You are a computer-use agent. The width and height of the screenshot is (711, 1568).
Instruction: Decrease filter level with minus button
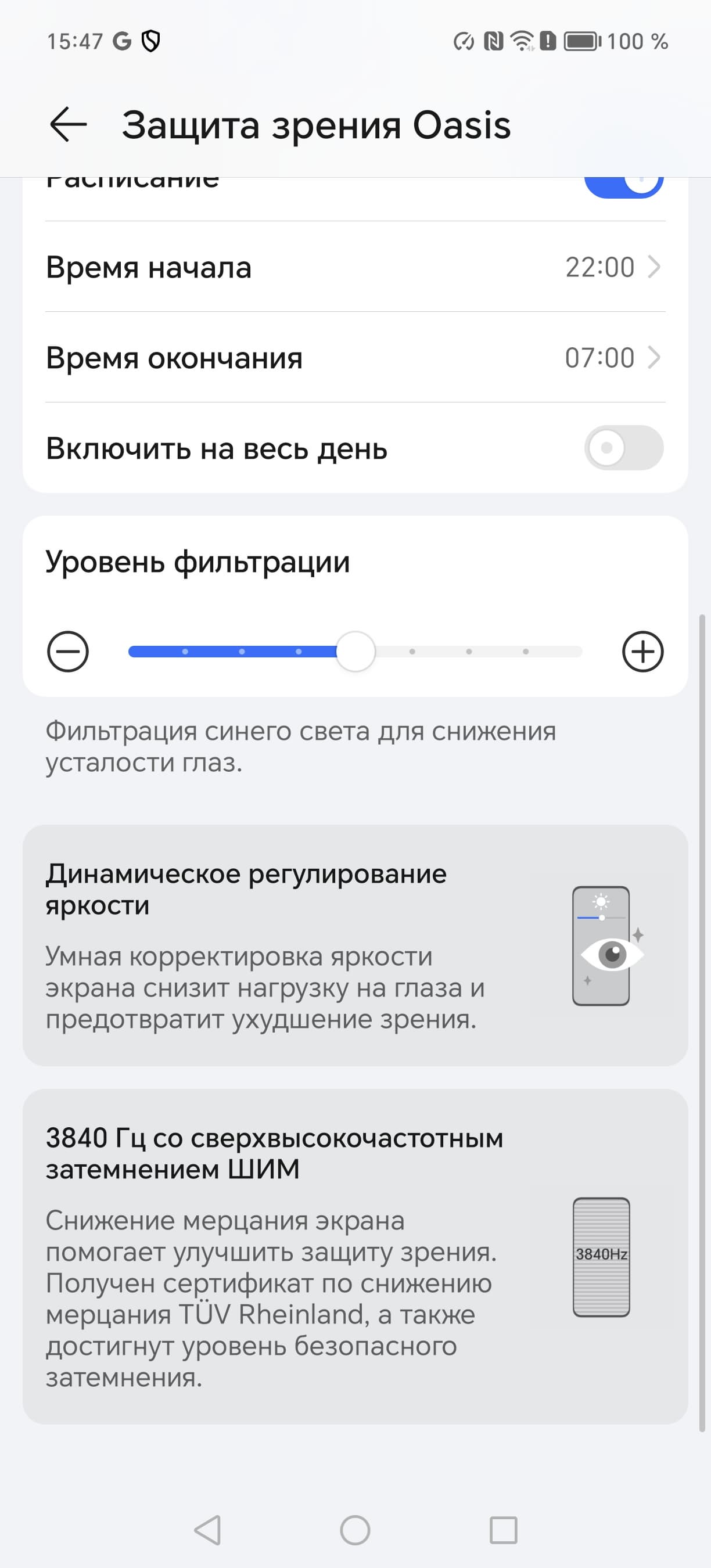click(67, 652)
